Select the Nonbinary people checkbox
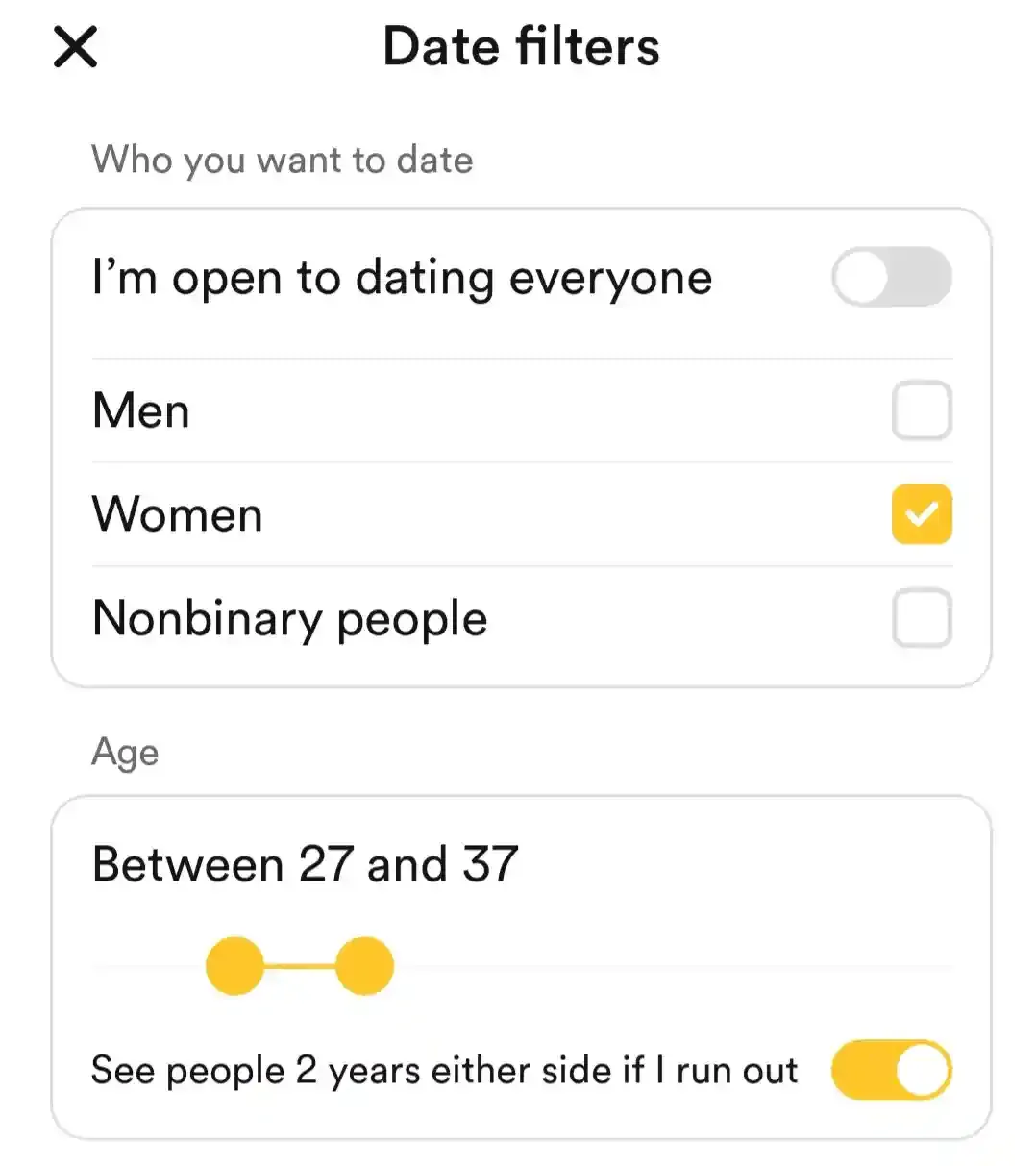 (922, 618)
